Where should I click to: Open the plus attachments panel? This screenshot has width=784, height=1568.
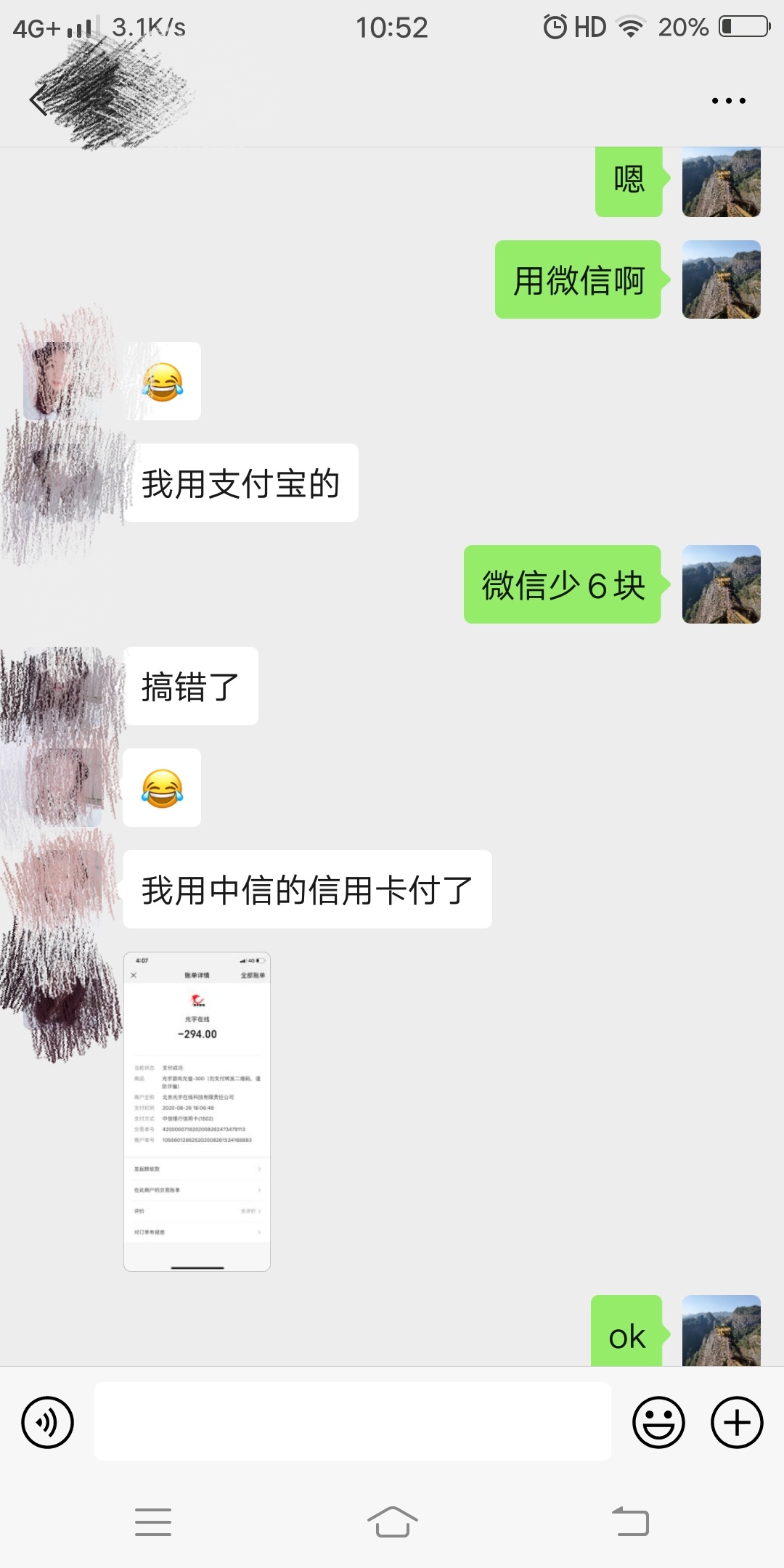736,1422
